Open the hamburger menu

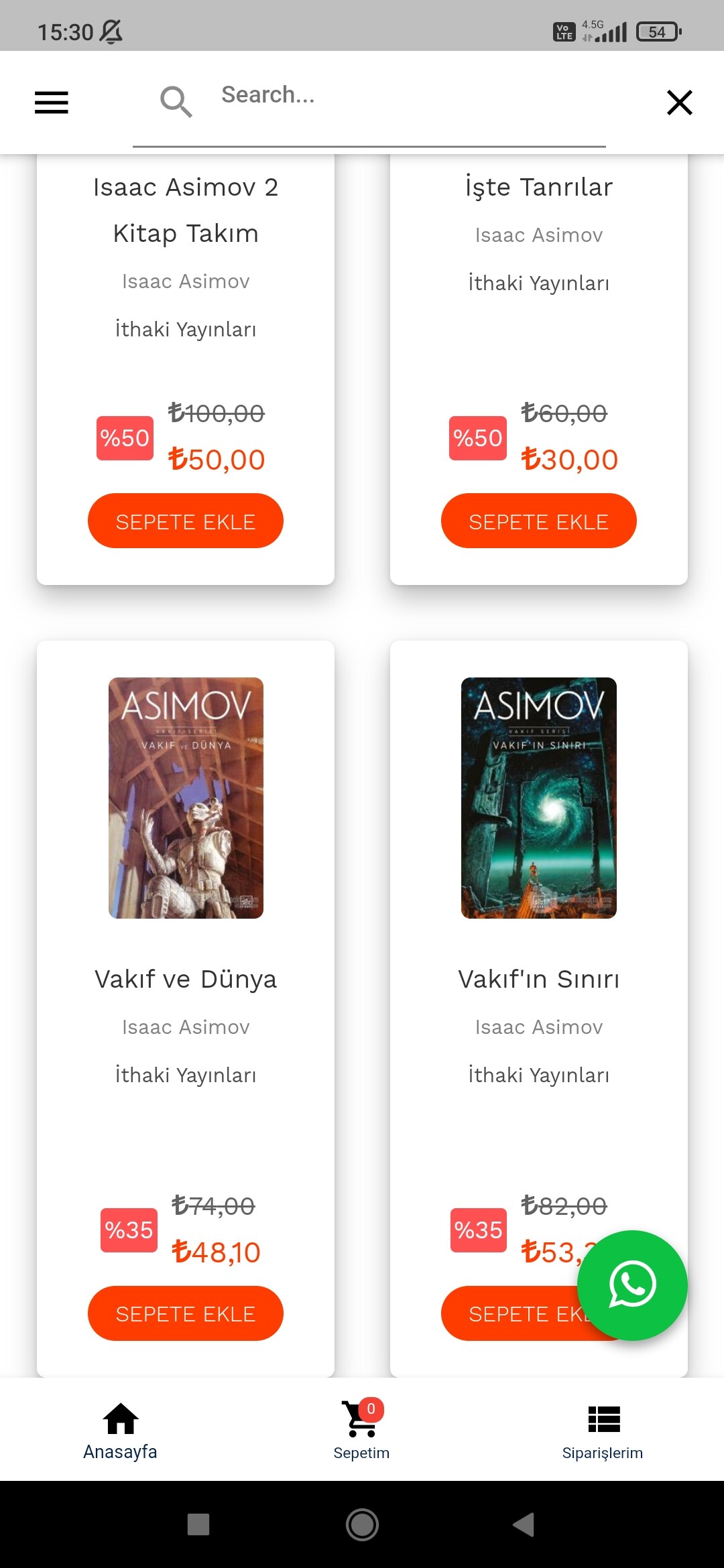point(52,103)
